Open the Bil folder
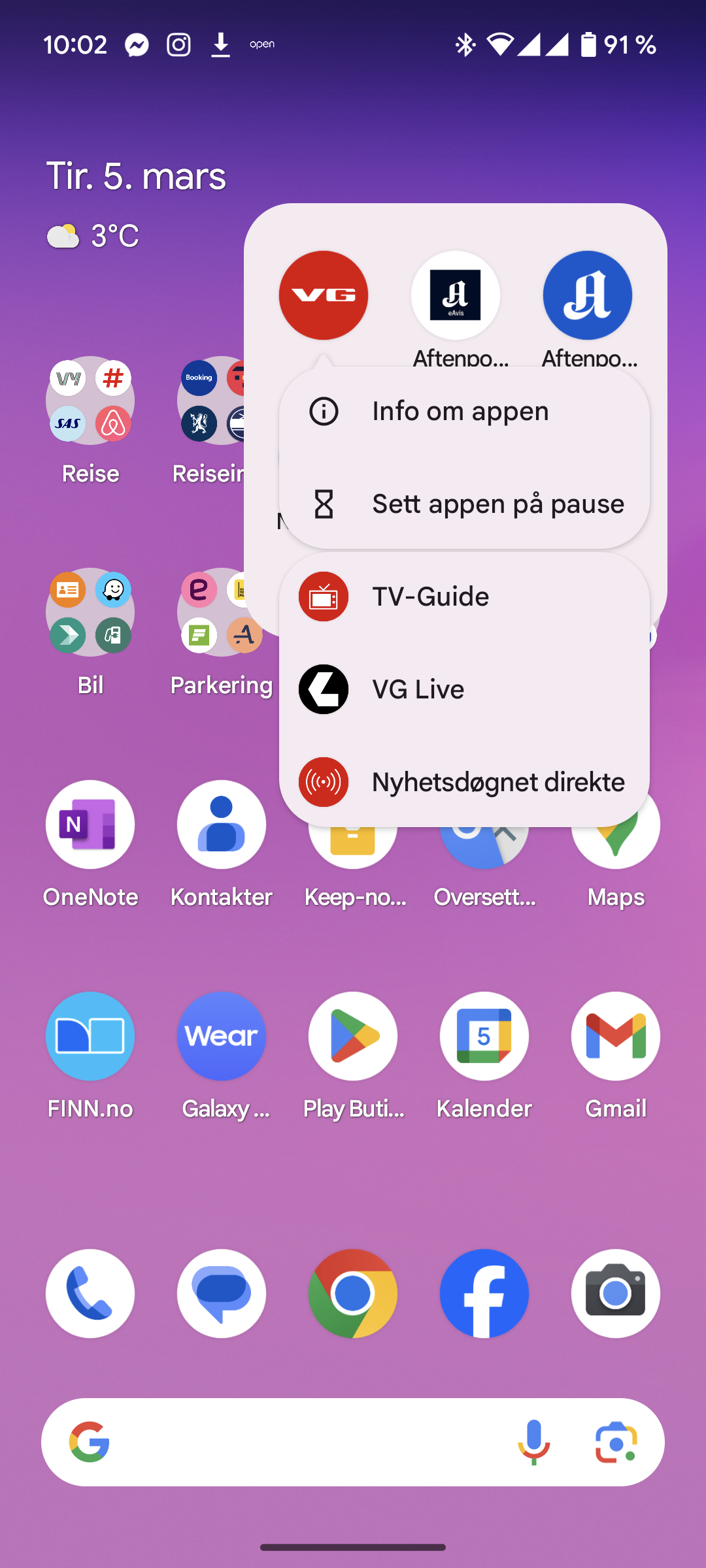Viewport: 706px width, 1568px height. point(90,612)
